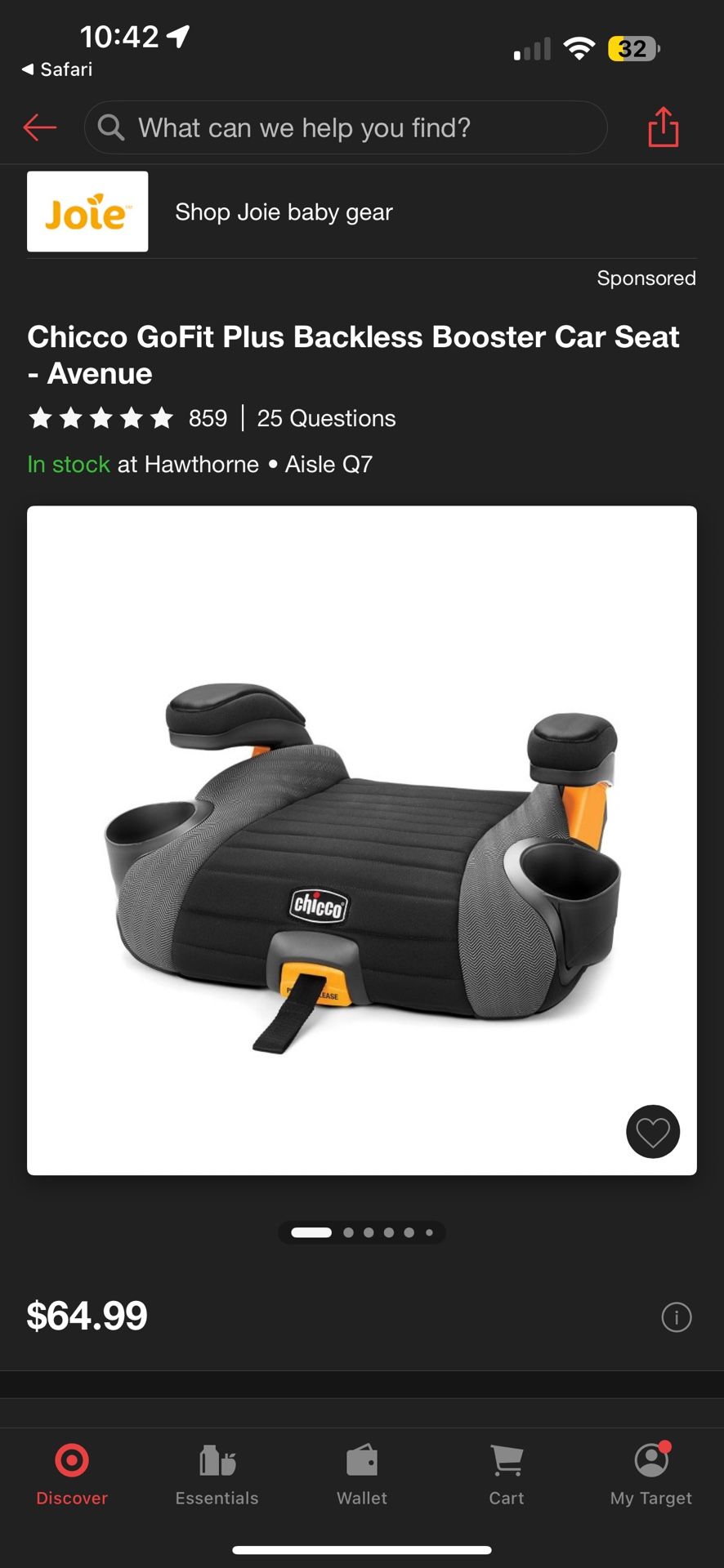Screen dimensions: 724x1568
Task: Open the My Target tab
Action: 650,1475
